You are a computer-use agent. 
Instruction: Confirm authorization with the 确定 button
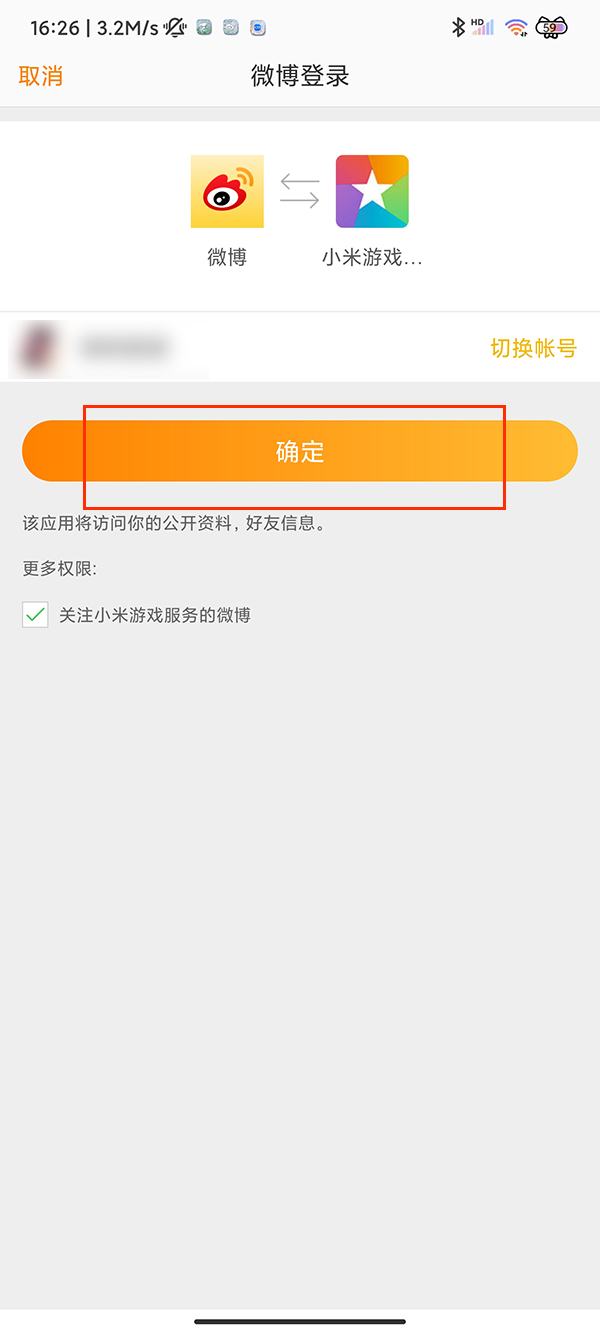[300, 451]
